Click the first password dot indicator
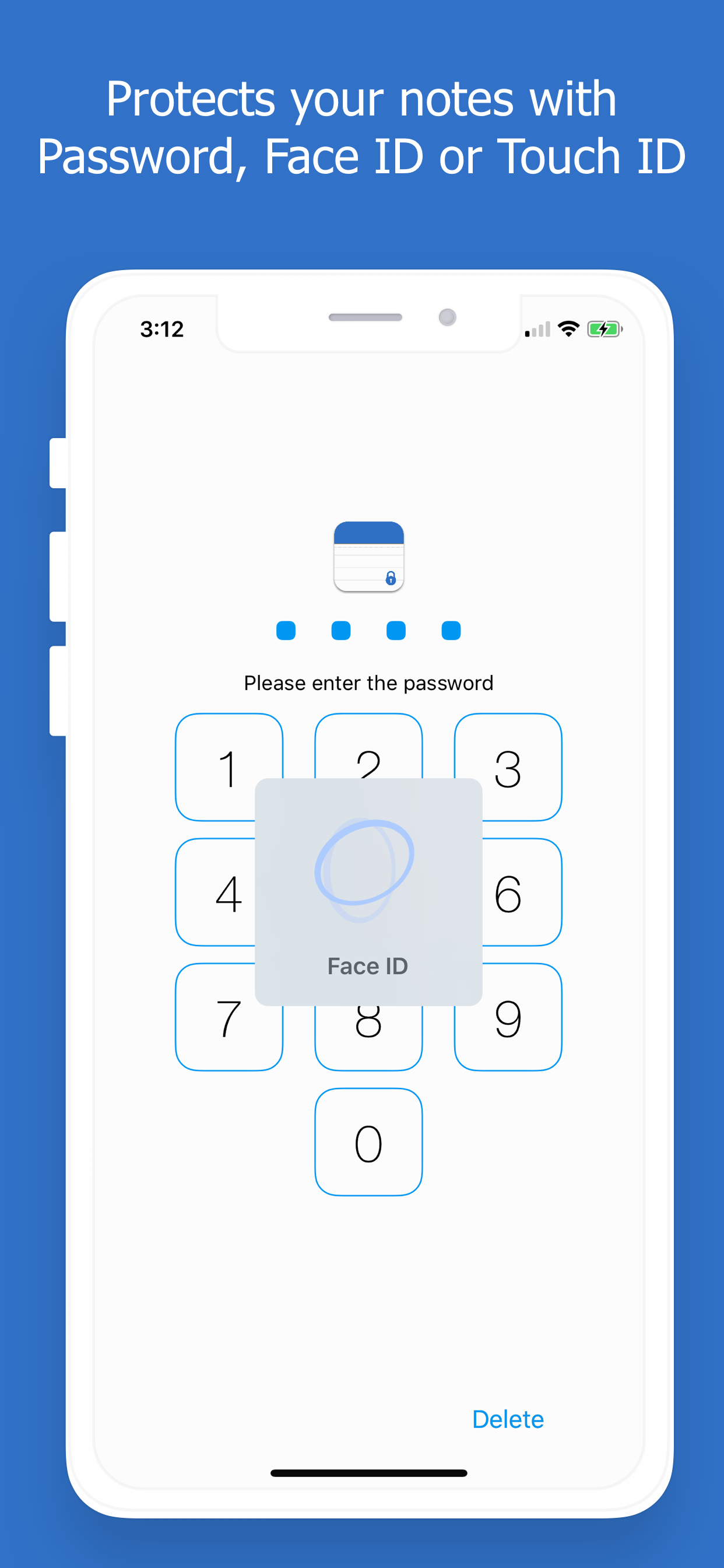The height and width of the screenshot is (1568, 724). [286, 631]
